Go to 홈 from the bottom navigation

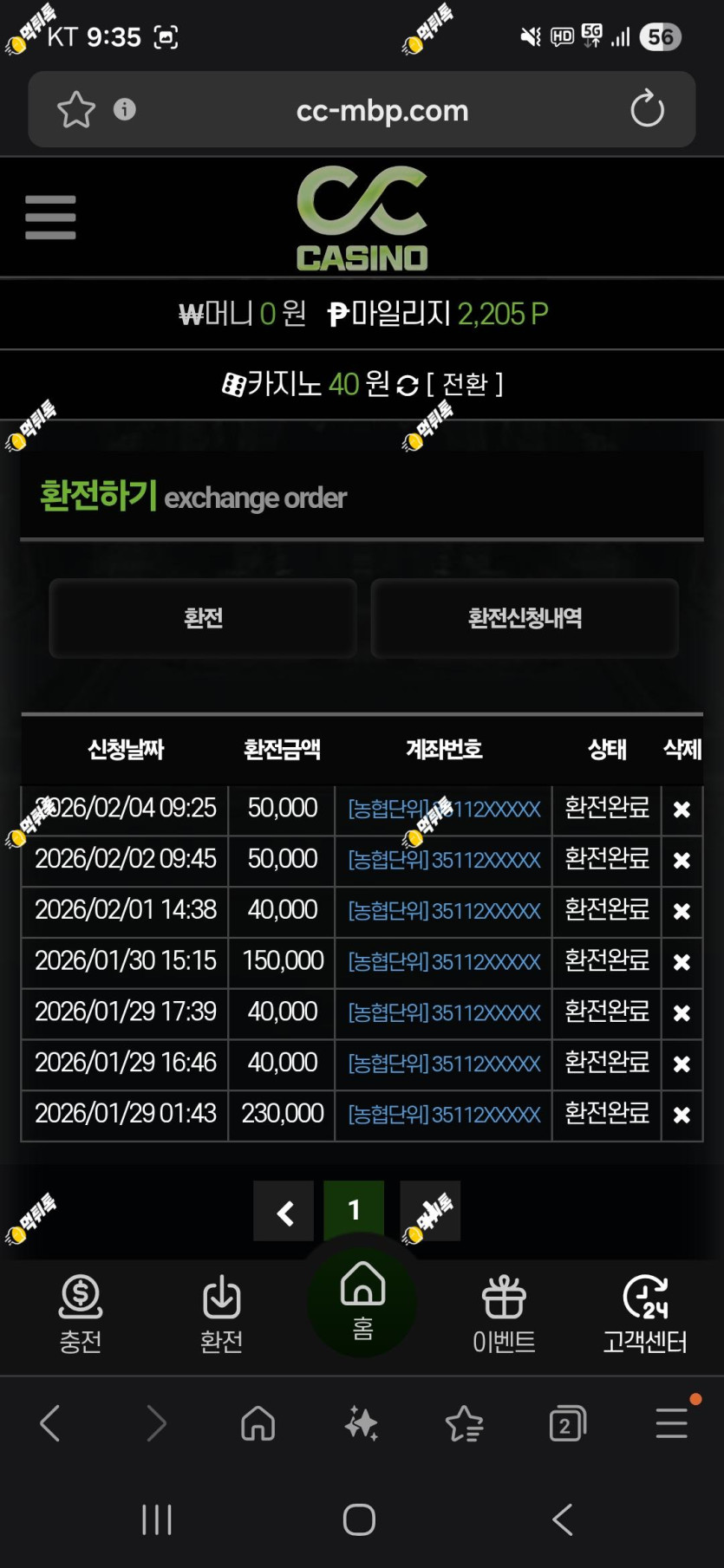pos(362,1302)
